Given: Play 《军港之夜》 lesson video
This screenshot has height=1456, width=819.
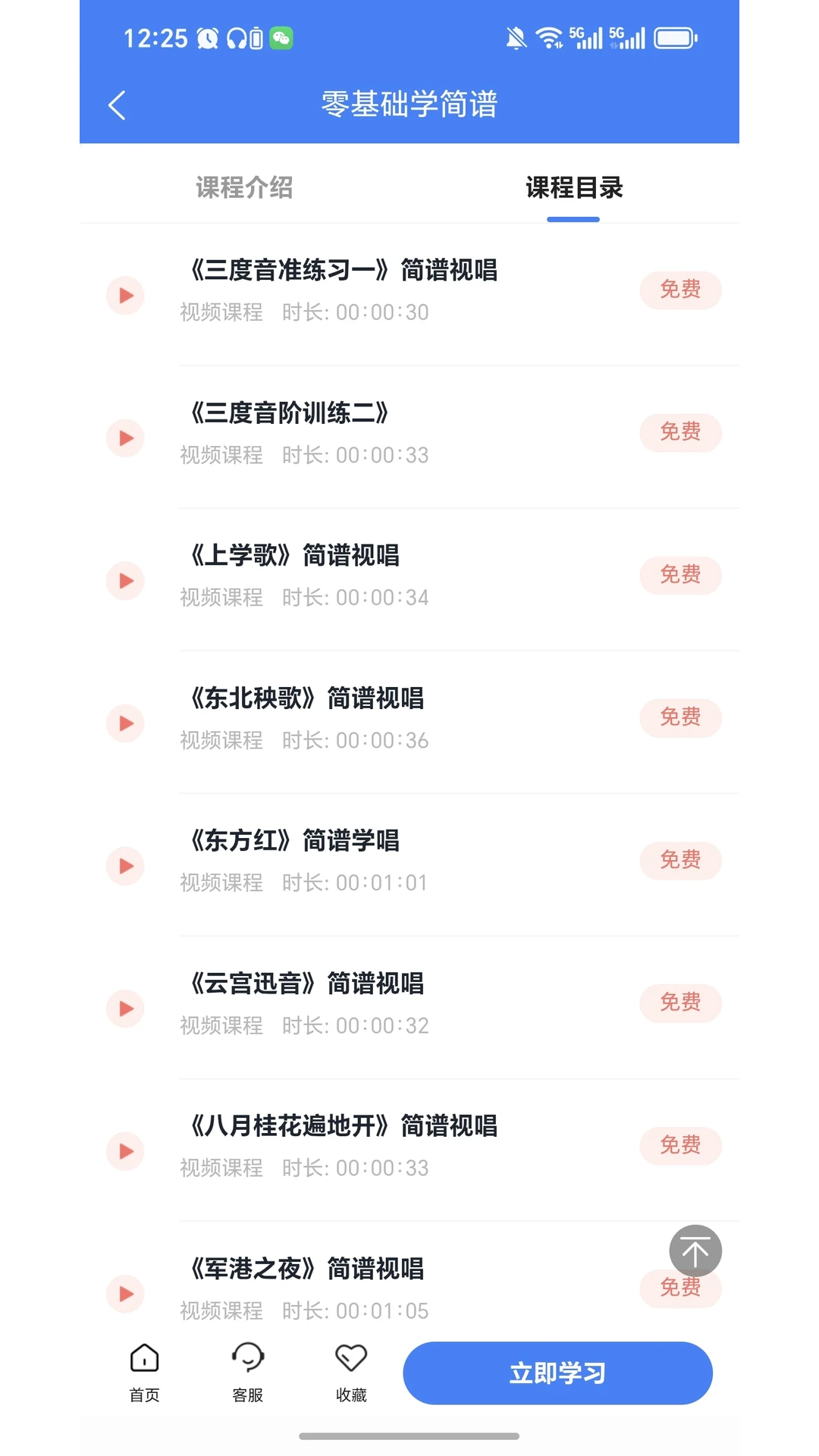Looking at the screenshot, I should [x=124, y=1294].
